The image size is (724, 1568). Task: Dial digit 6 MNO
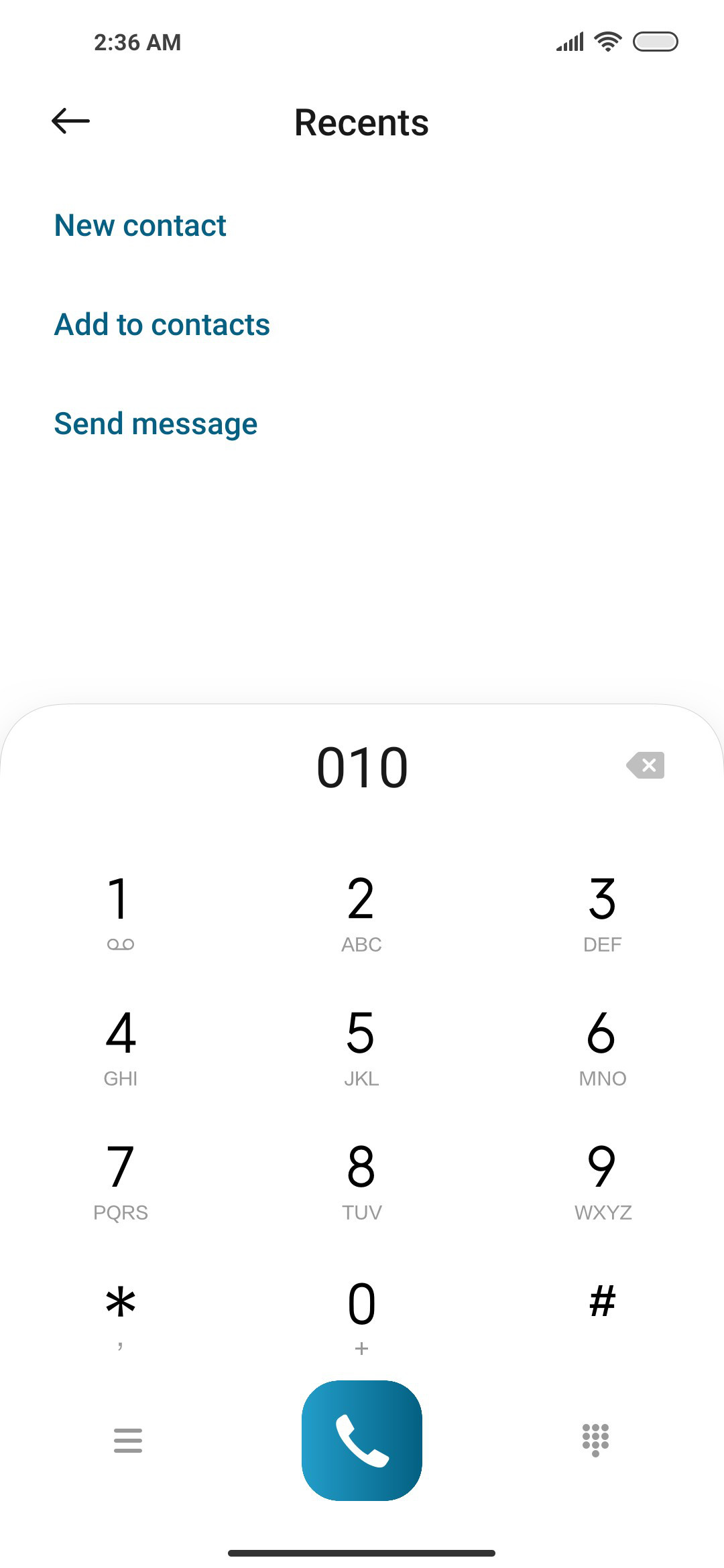(x=603, y=1047)
